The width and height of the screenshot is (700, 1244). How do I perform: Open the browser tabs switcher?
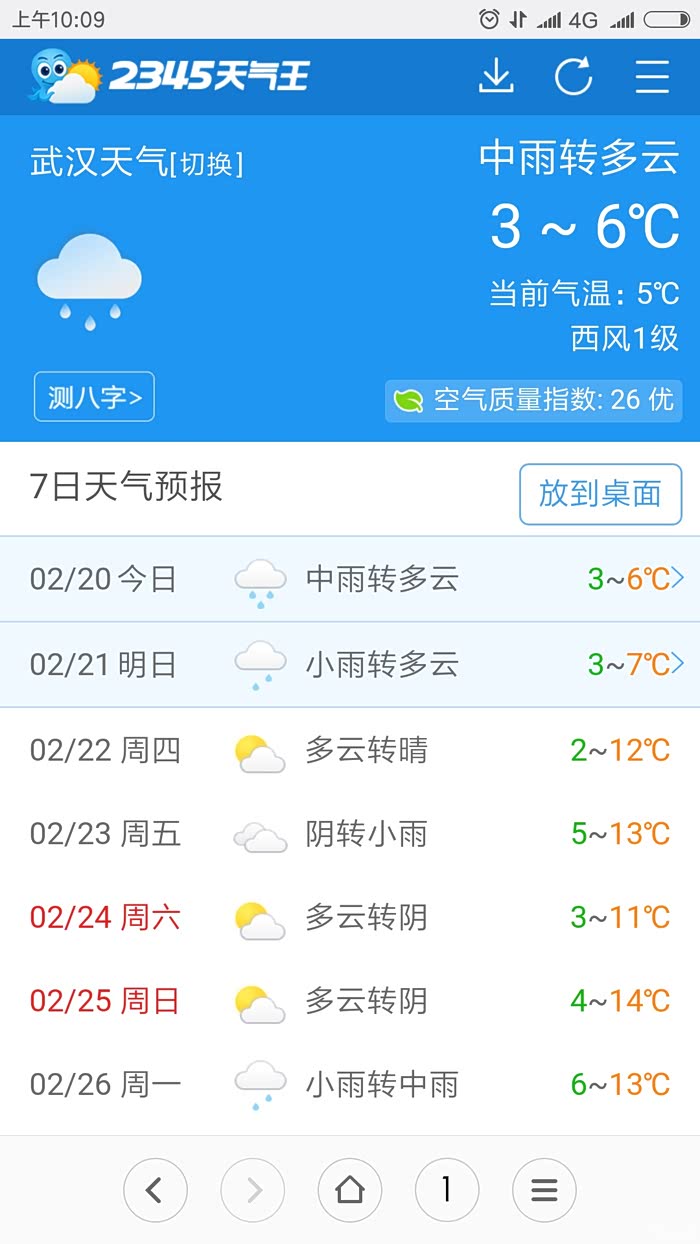point(446,1189)
